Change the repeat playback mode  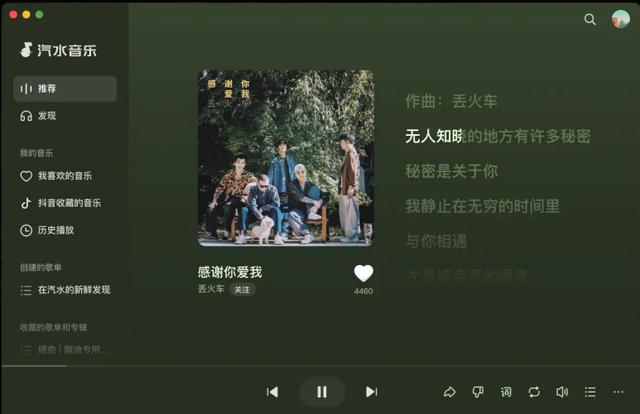(534, 392)
